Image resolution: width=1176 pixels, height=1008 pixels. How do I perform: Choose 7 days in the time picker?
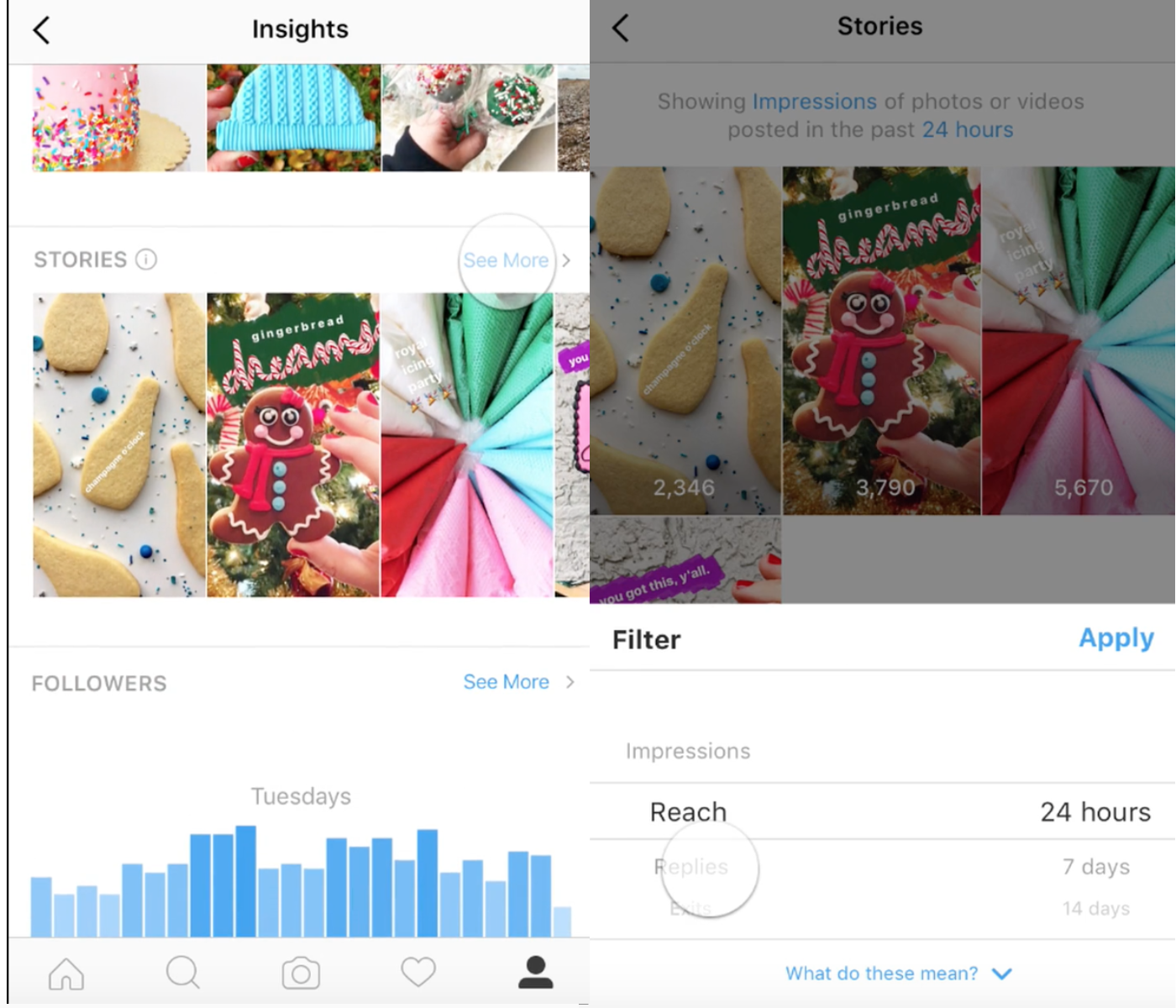1095,867
